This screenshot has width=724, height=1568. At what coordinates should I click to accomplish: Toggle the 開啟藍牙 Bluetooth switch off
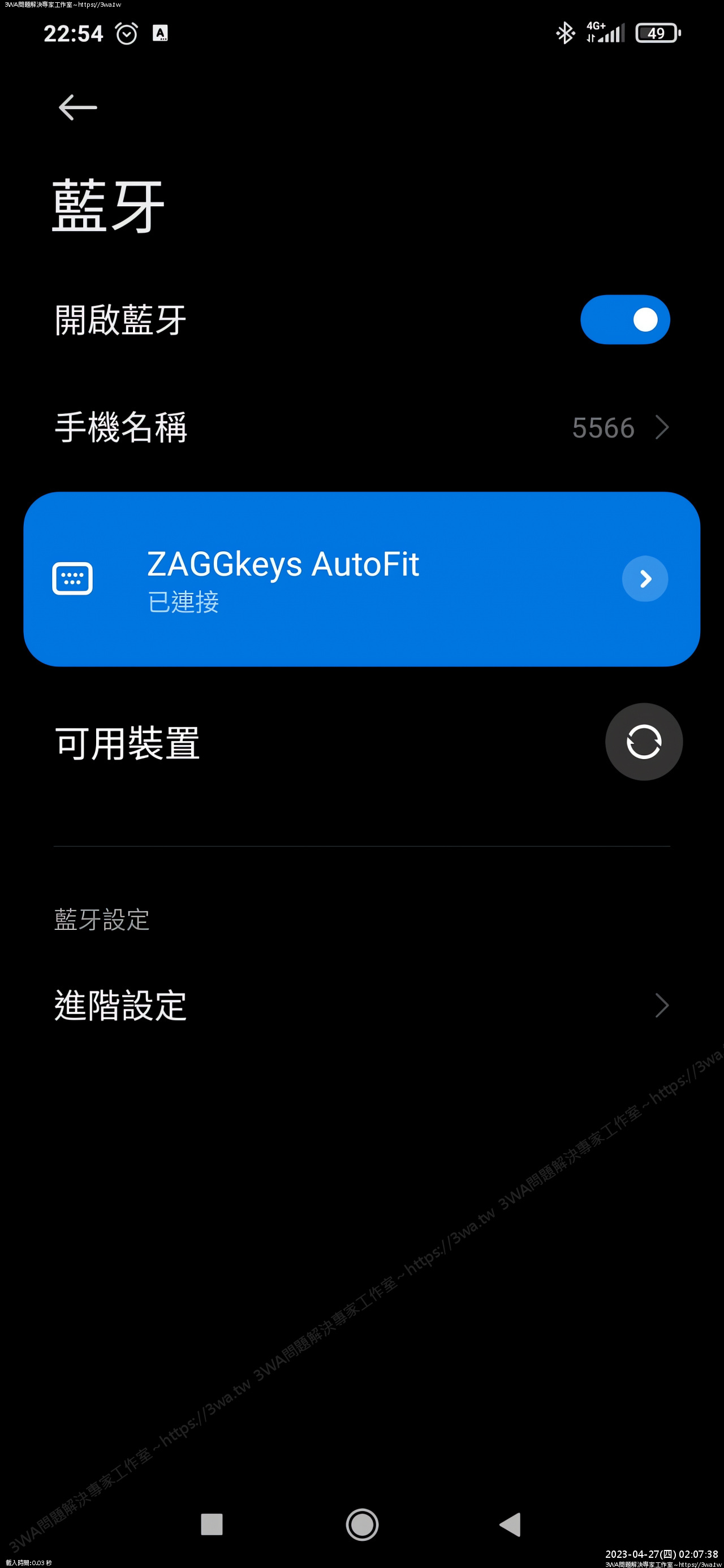point(625,319)
